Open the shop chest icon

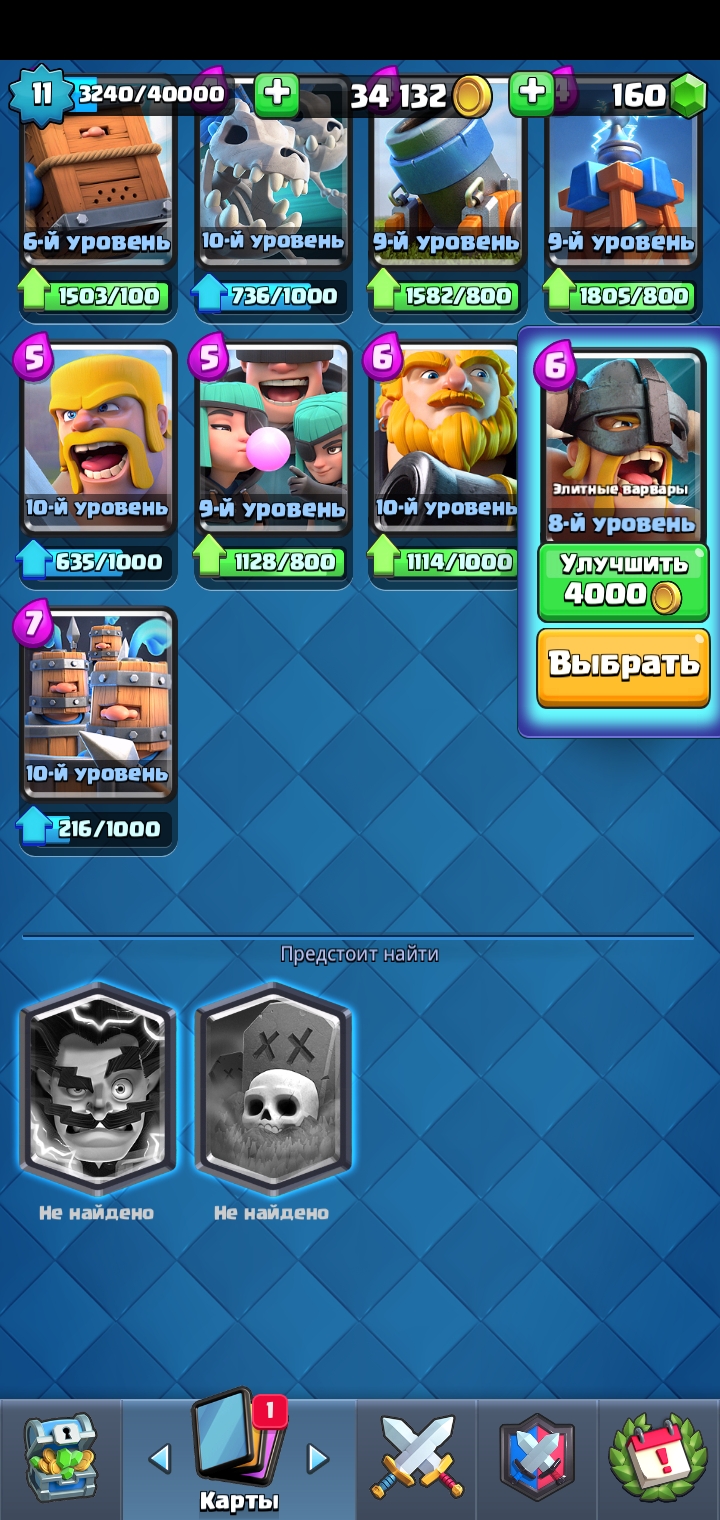pos(60,1455)
